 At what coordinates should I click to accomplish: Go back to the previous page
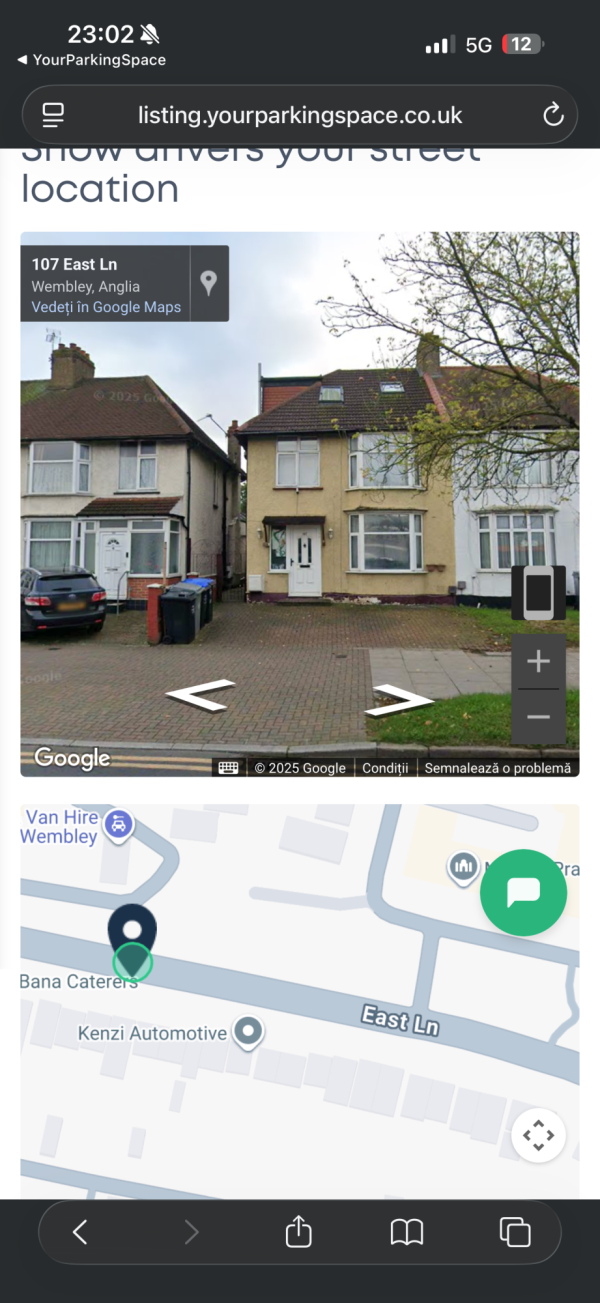(81, 1232)
